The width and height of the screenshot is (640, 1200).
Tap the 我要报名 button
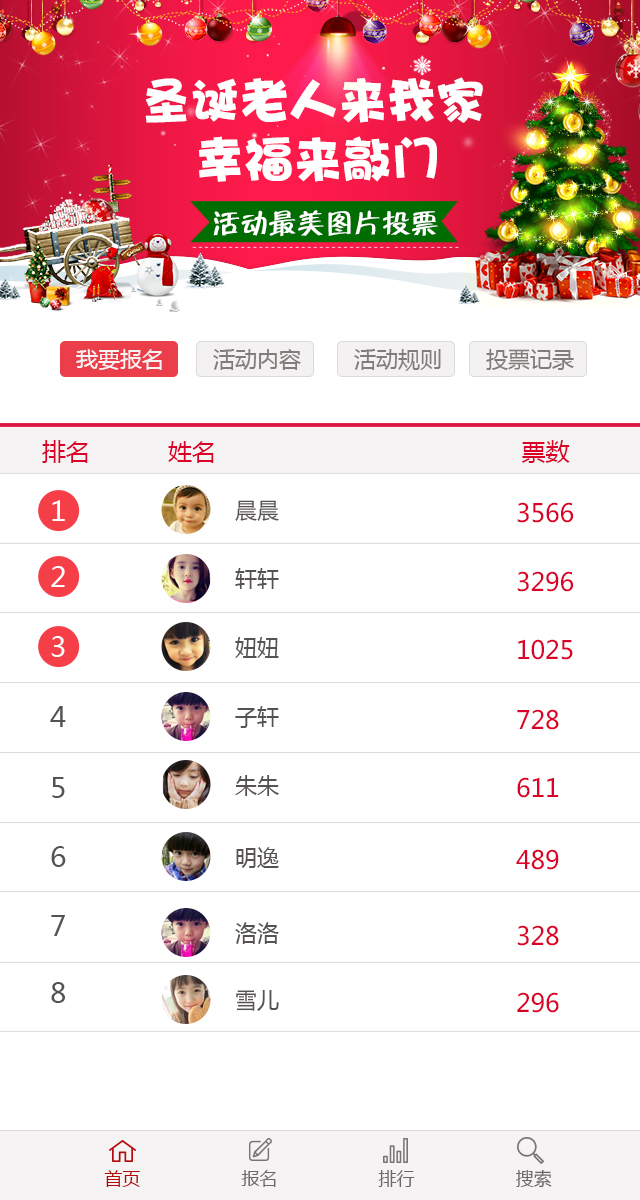coord(119,359)
